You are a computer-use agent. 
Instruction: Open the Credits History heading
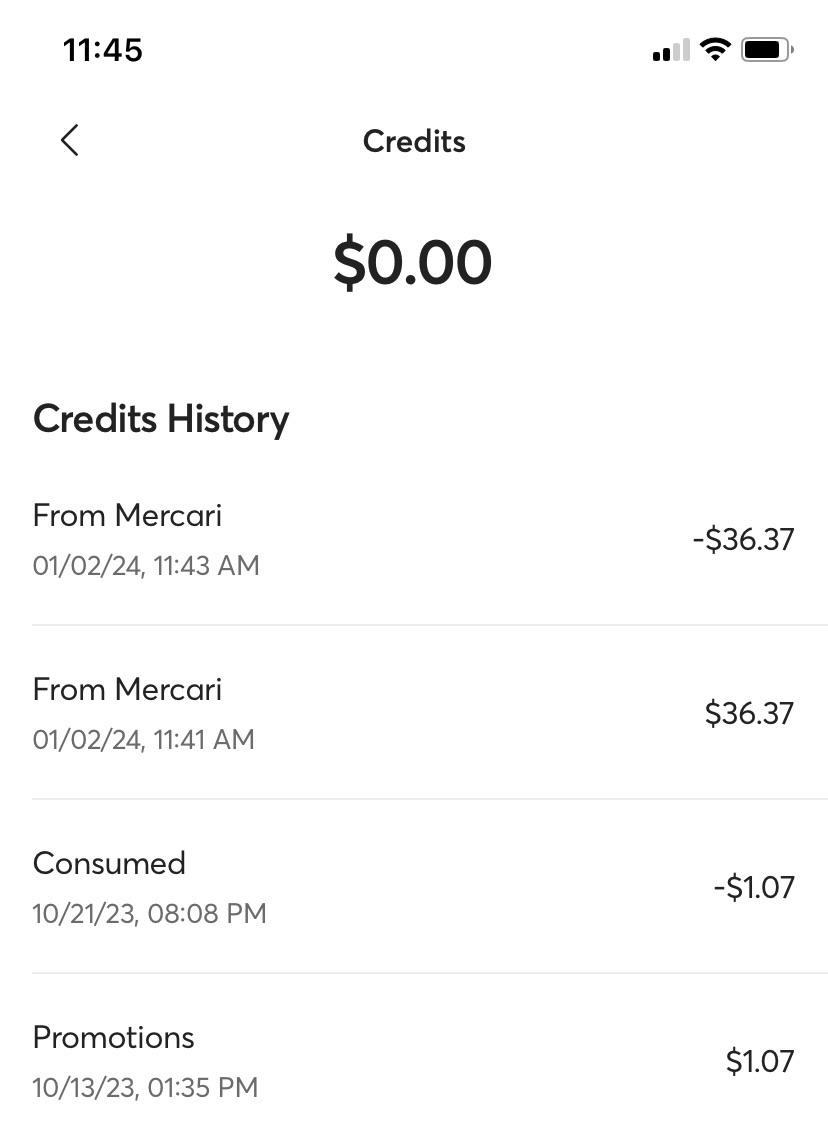click(x=161, y=419)
